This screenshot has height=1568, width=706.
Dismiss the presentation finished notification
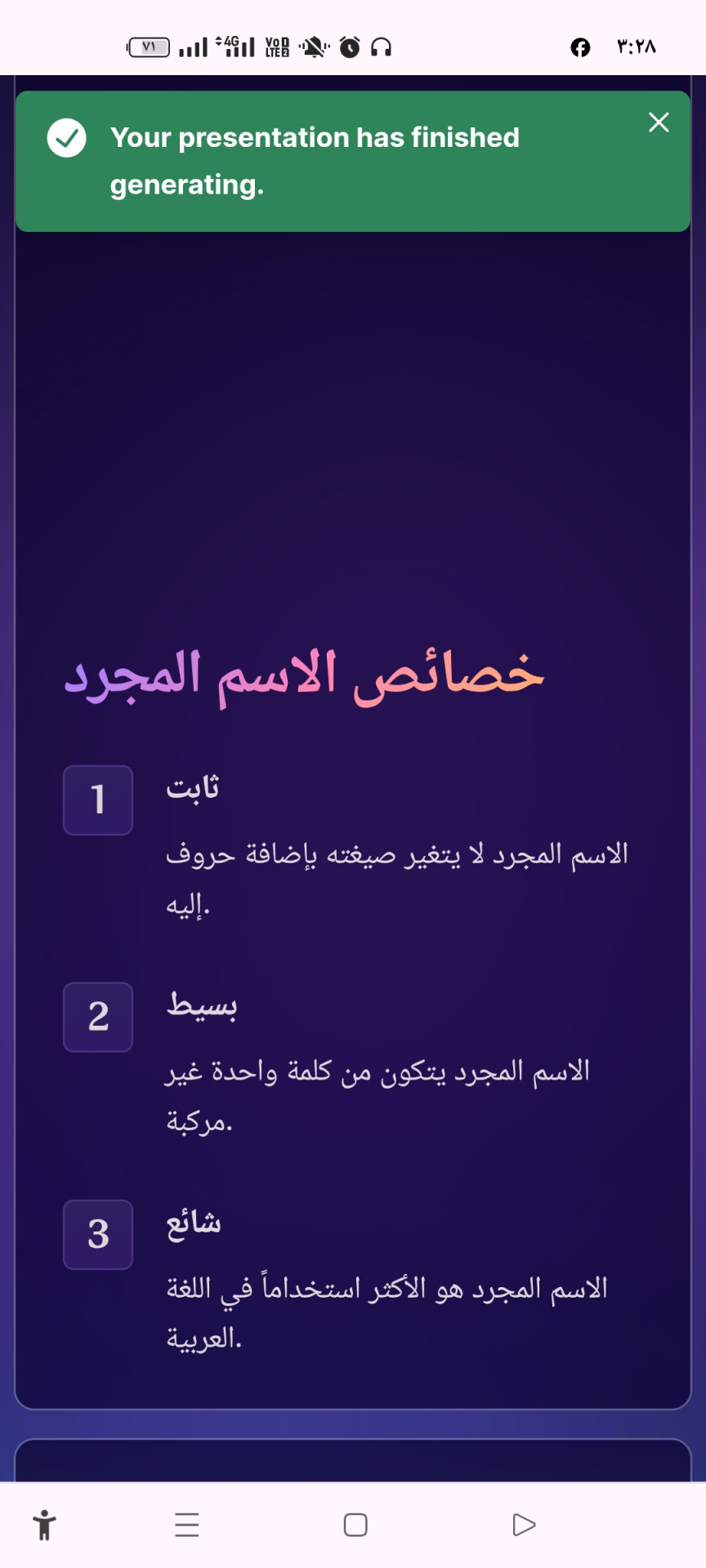tap(659, 122)
